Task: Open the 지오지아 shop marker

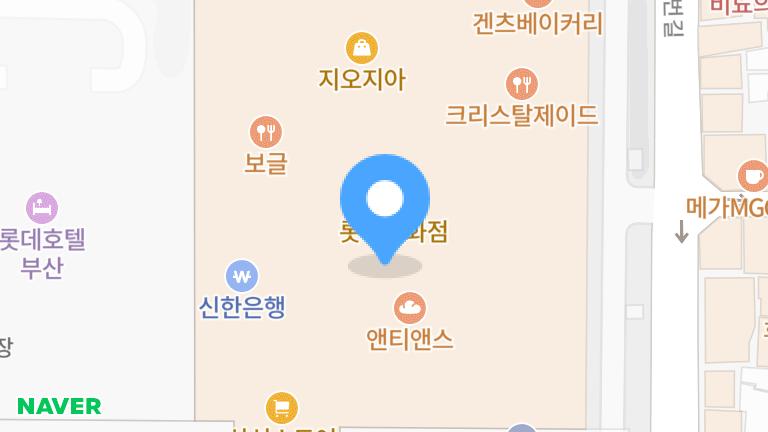Action: click(x=362, y=47)
